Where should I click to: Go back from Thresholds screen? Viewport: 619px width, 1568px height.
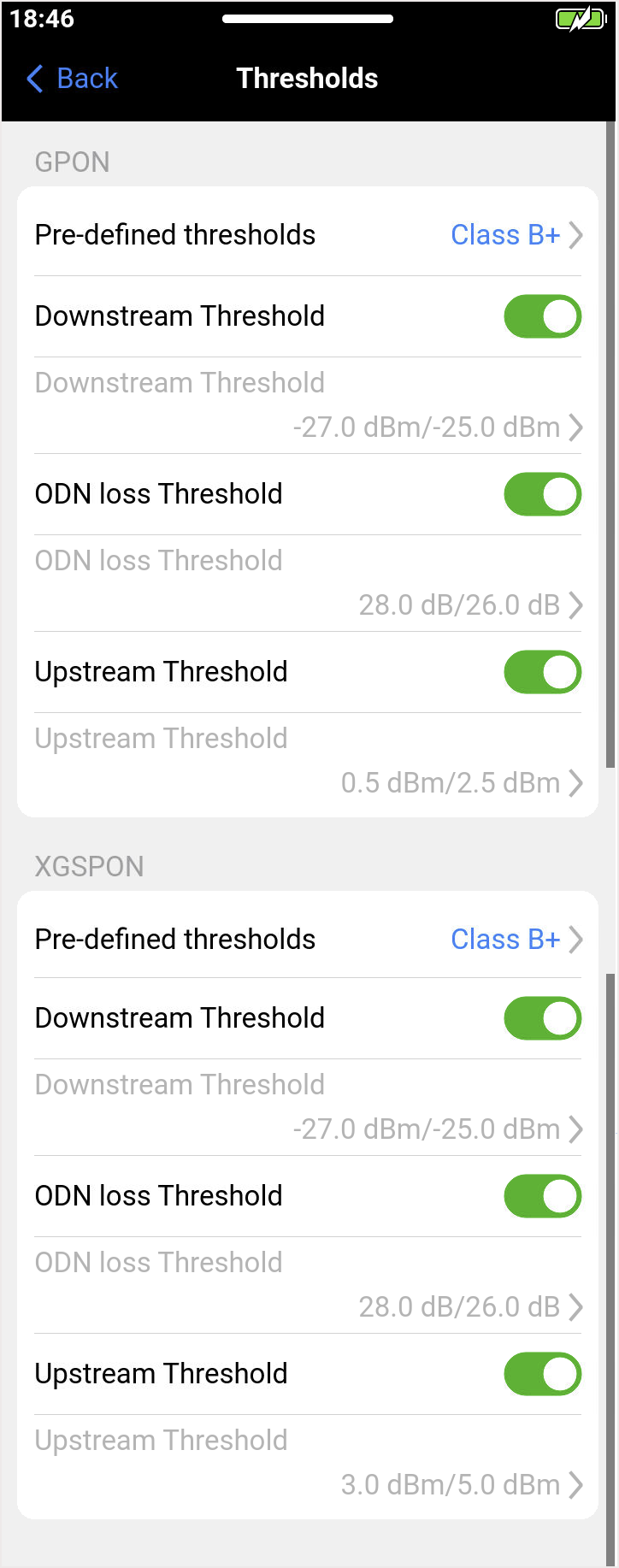(72, 79)
